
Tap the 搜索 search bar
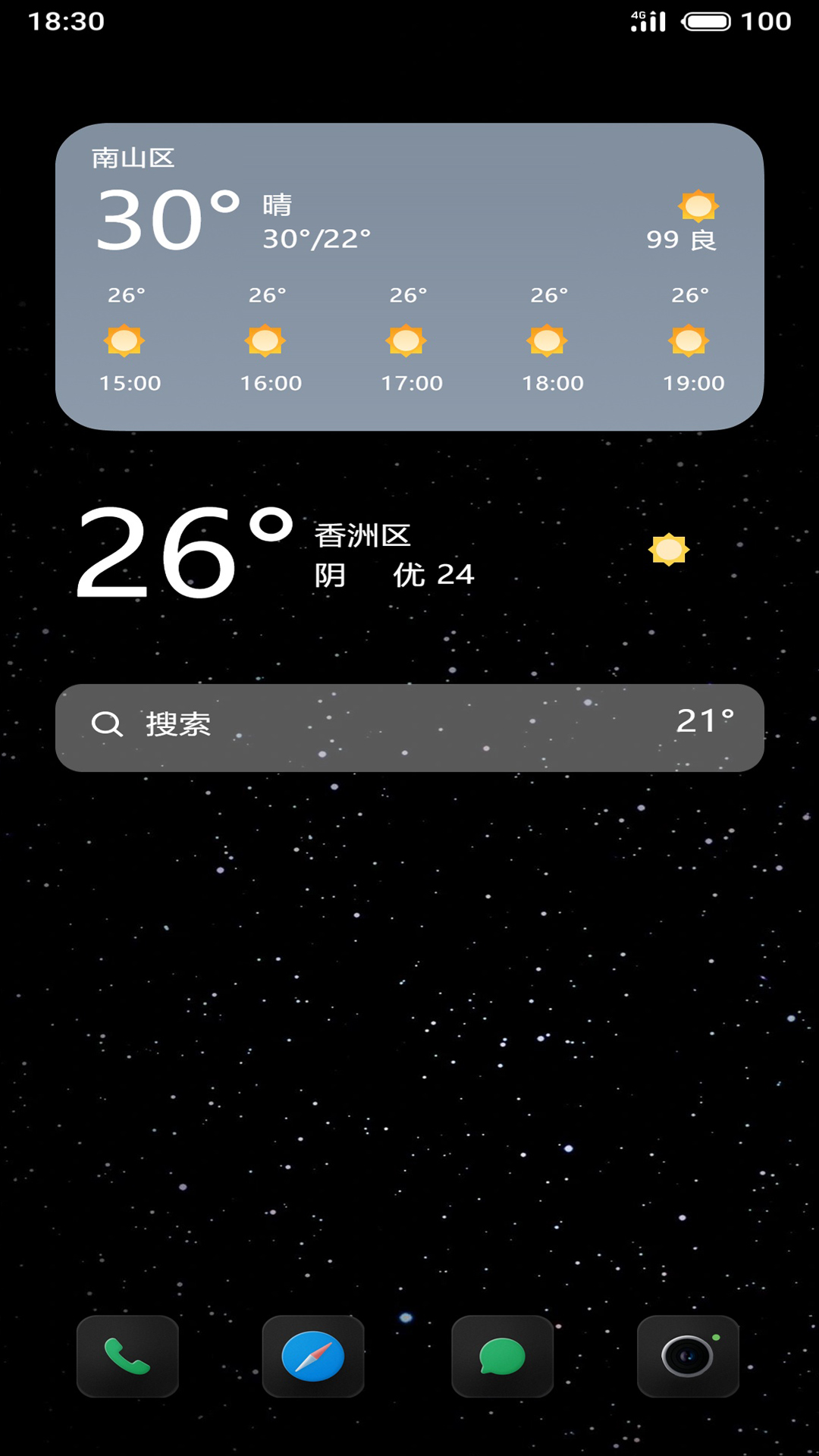pos(409,728)
